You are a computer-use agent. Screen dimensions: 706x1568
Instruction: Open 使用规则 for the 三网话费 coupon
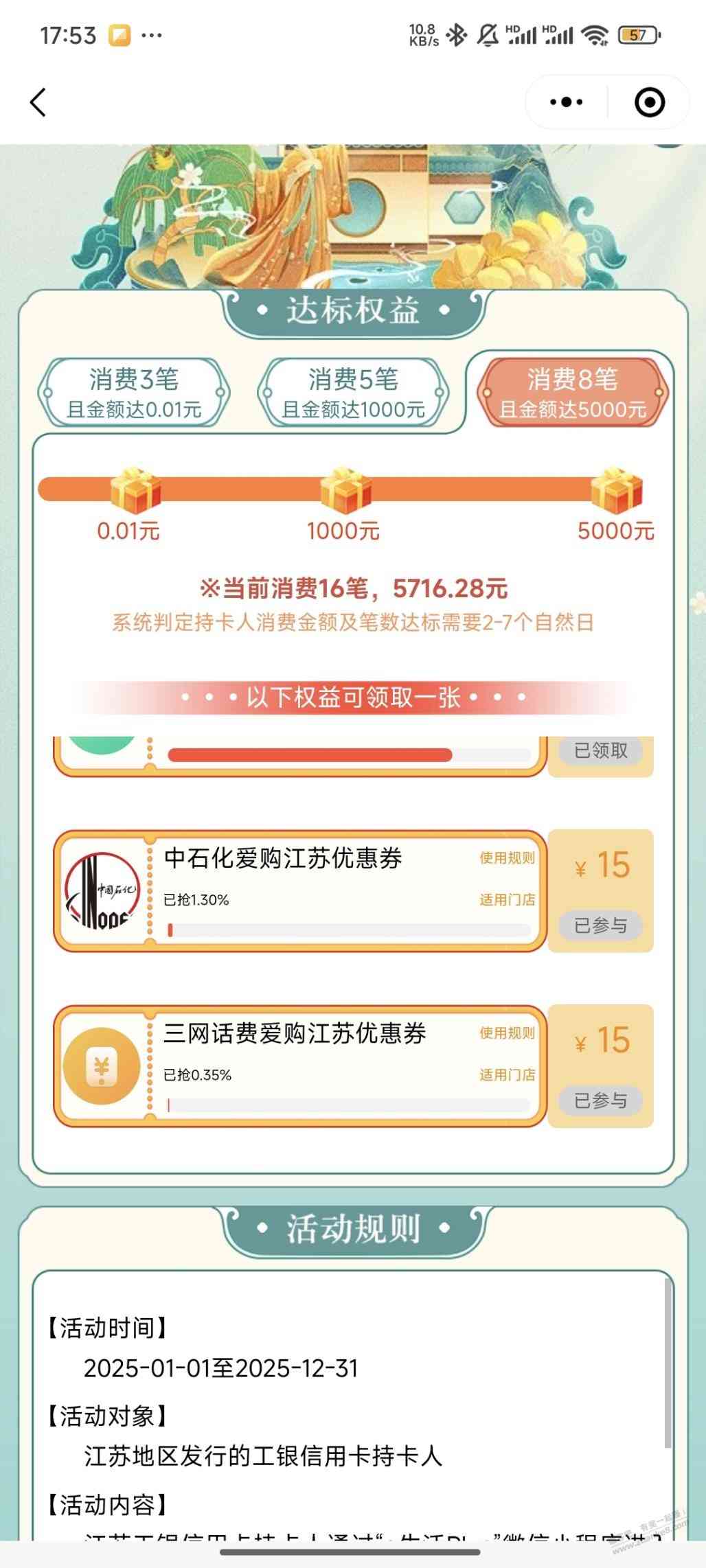pos(507,1033)
